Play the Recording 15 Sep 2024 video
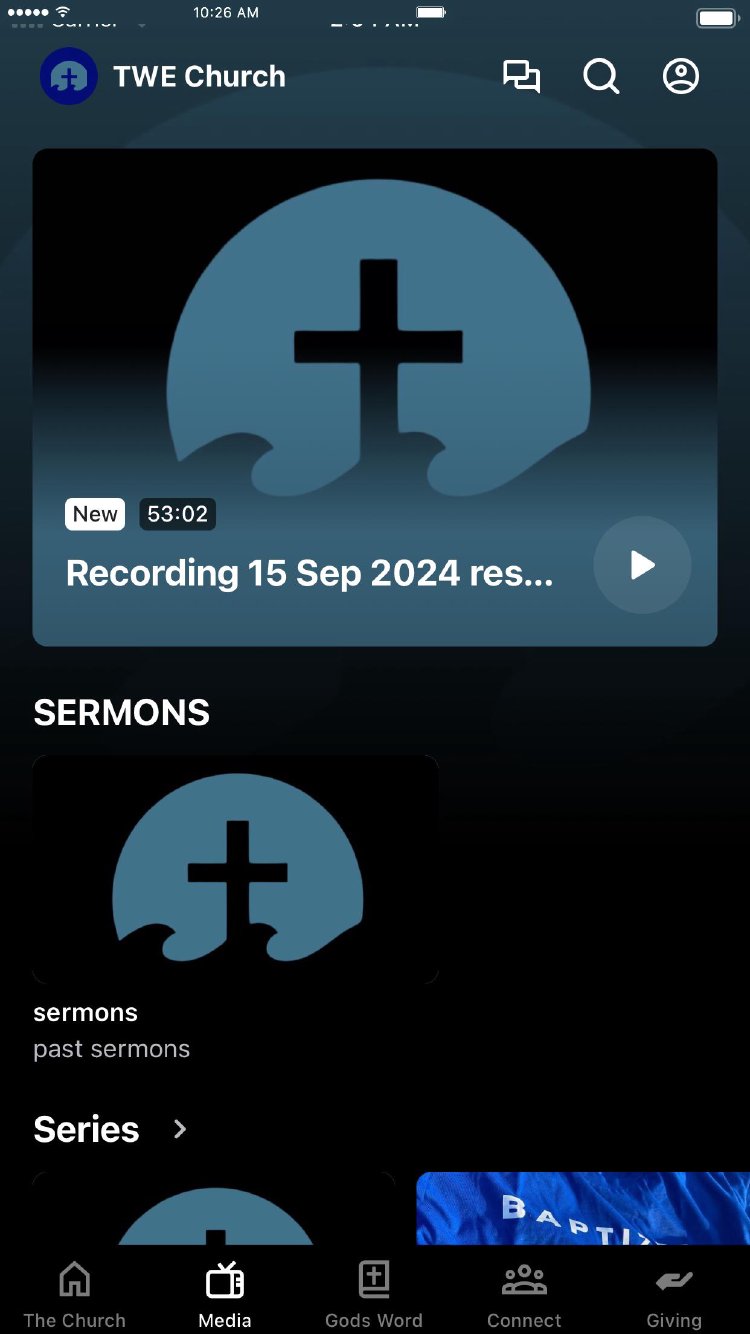Image resolution: width=750 pixels, height=1334 pixels. 642,565
